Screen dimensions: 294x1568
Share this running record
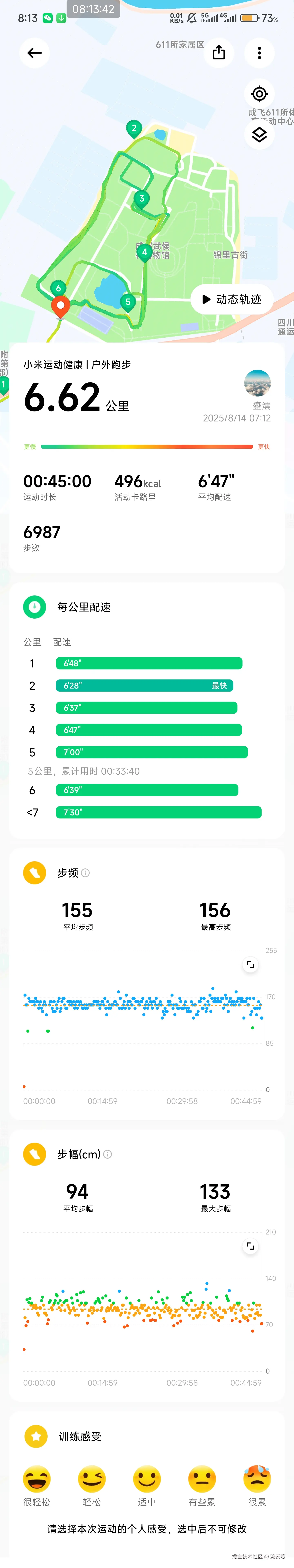(x=219, y=53)
